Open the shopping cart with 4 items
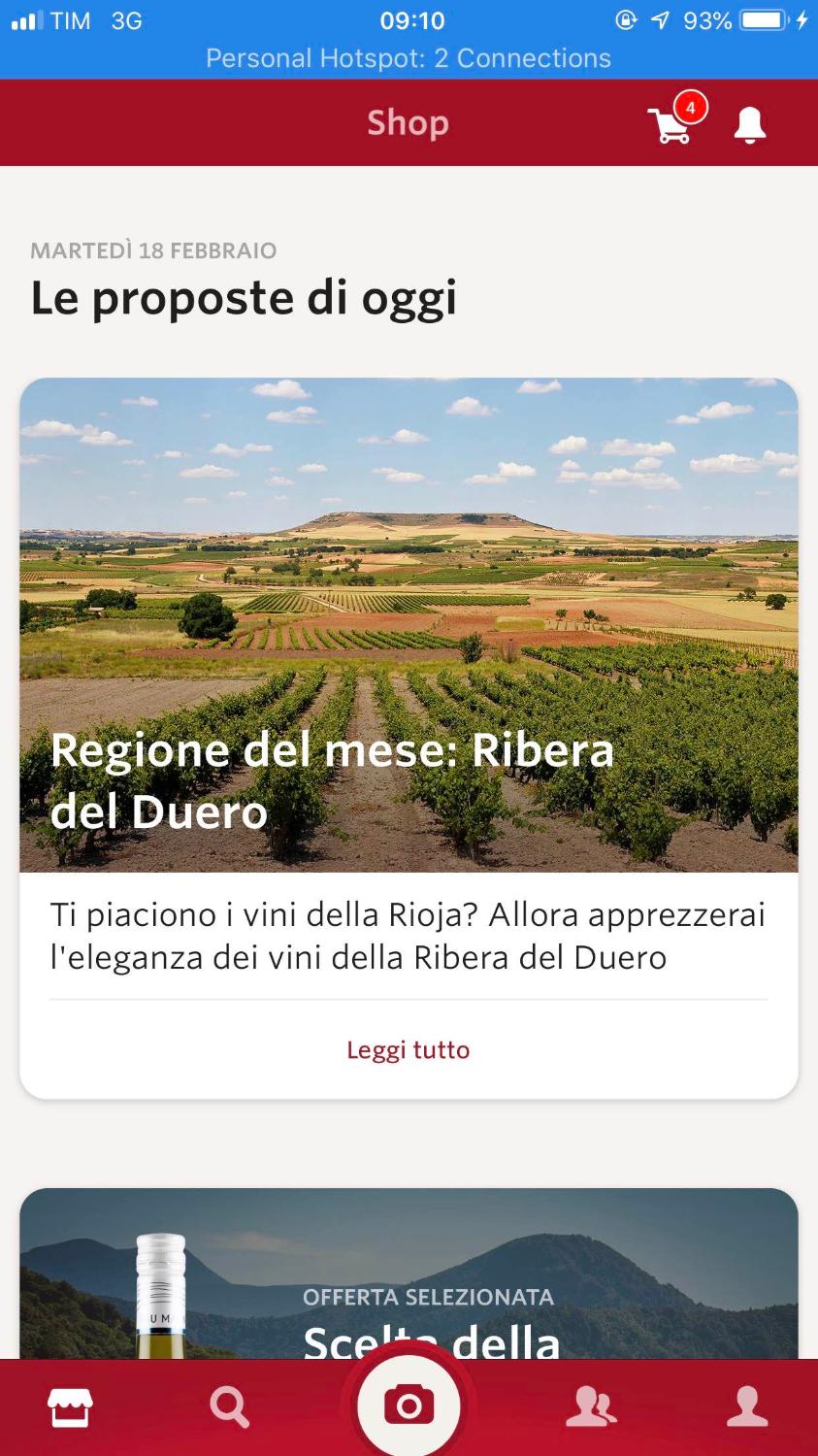 tap(671, 124)
